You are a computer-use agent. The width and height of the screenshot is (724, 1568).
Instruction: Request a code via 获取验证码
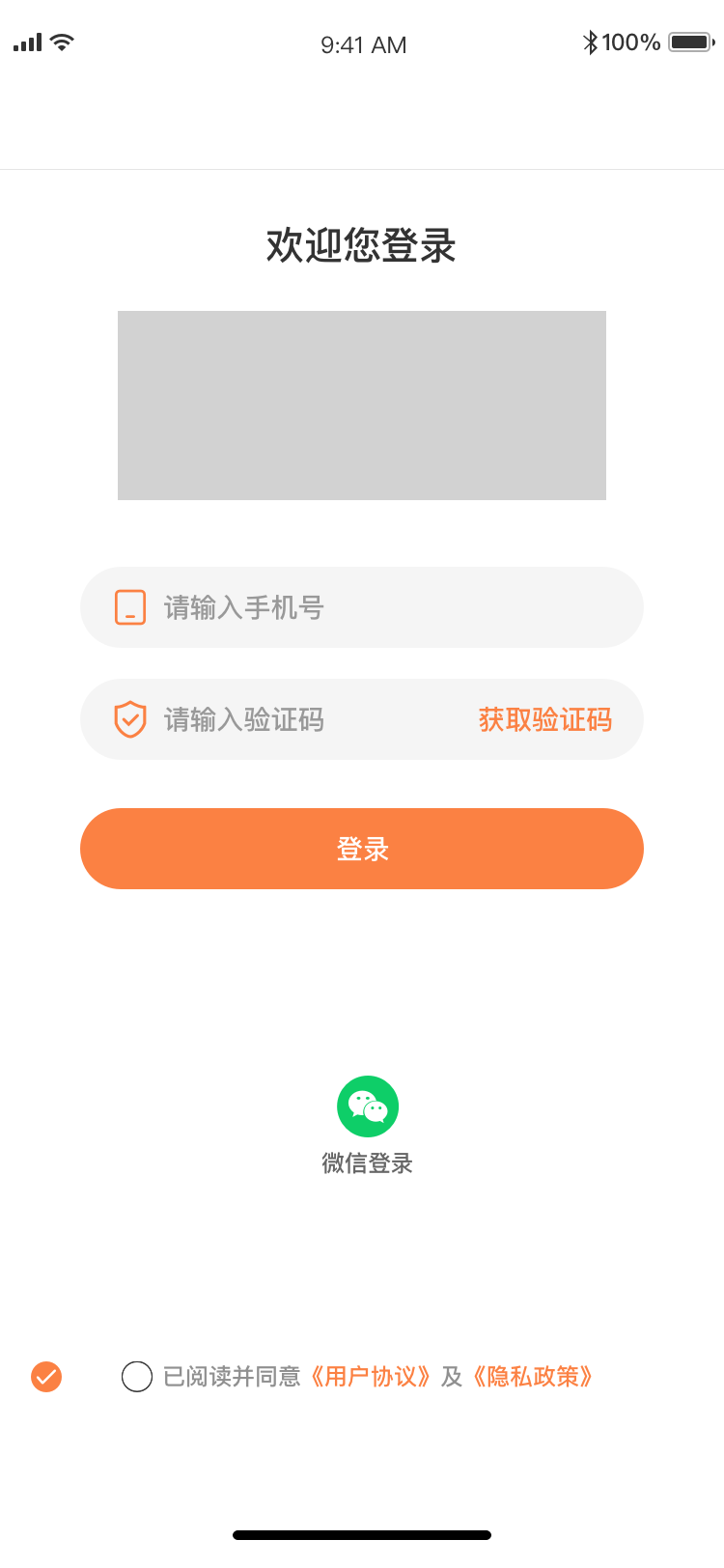pos(545,720)
